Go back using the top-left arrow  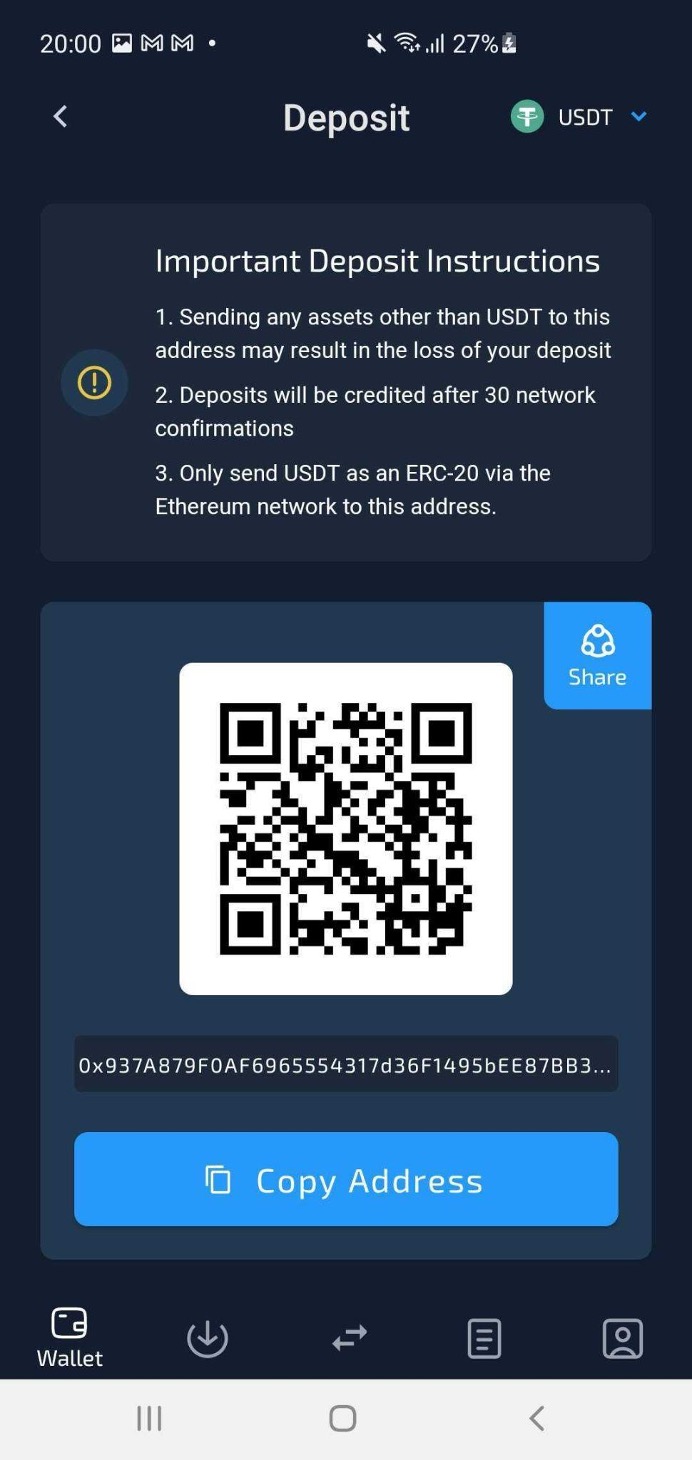tap(60, 117)
